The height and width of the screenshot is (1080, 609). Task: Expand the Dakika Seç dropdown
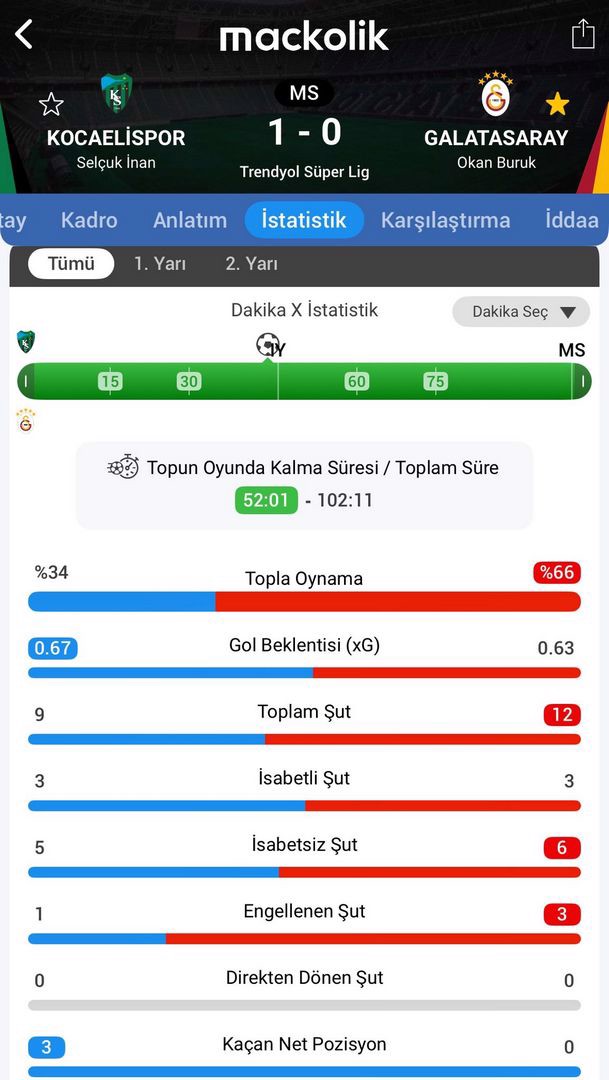click(x=521, y=312)
